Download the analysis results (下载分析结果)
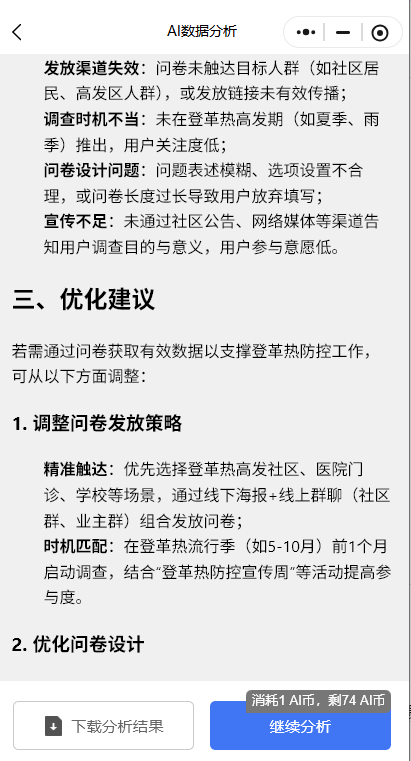Screen dimensions: 411x761 [103, 726]
